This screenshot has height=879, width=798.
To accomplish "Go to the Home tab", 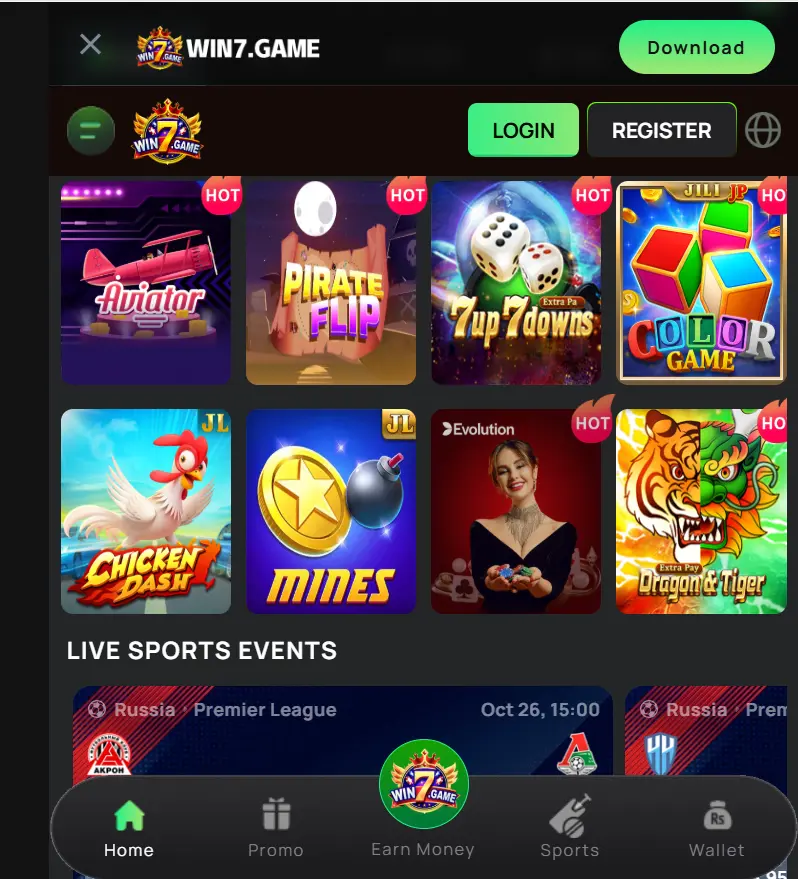I will pyautogui.click(x=129, y=830).
